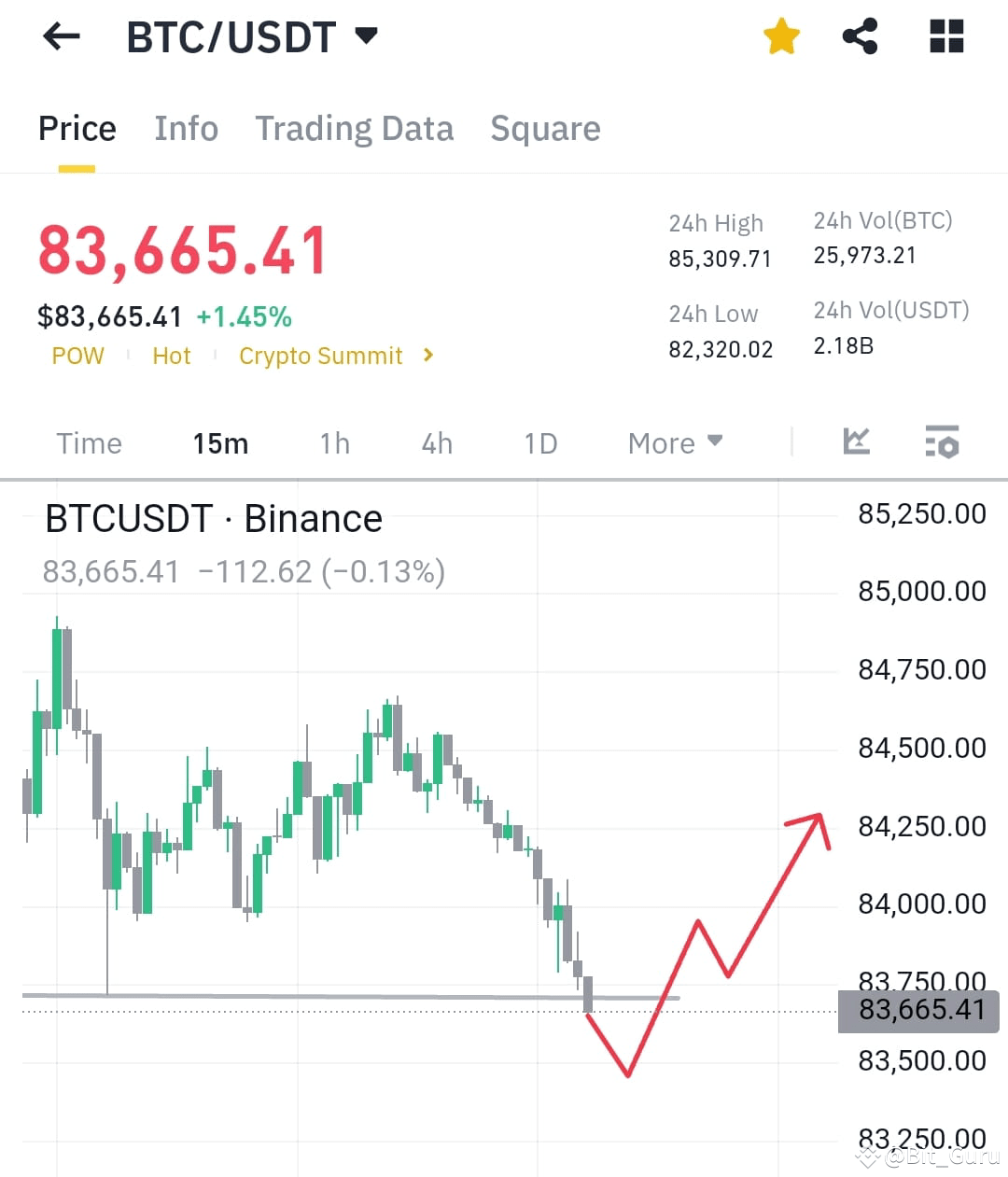Open the Crypto Summit link
1008x1177 pixels.
pyautogui.click(x=321, y=355)
